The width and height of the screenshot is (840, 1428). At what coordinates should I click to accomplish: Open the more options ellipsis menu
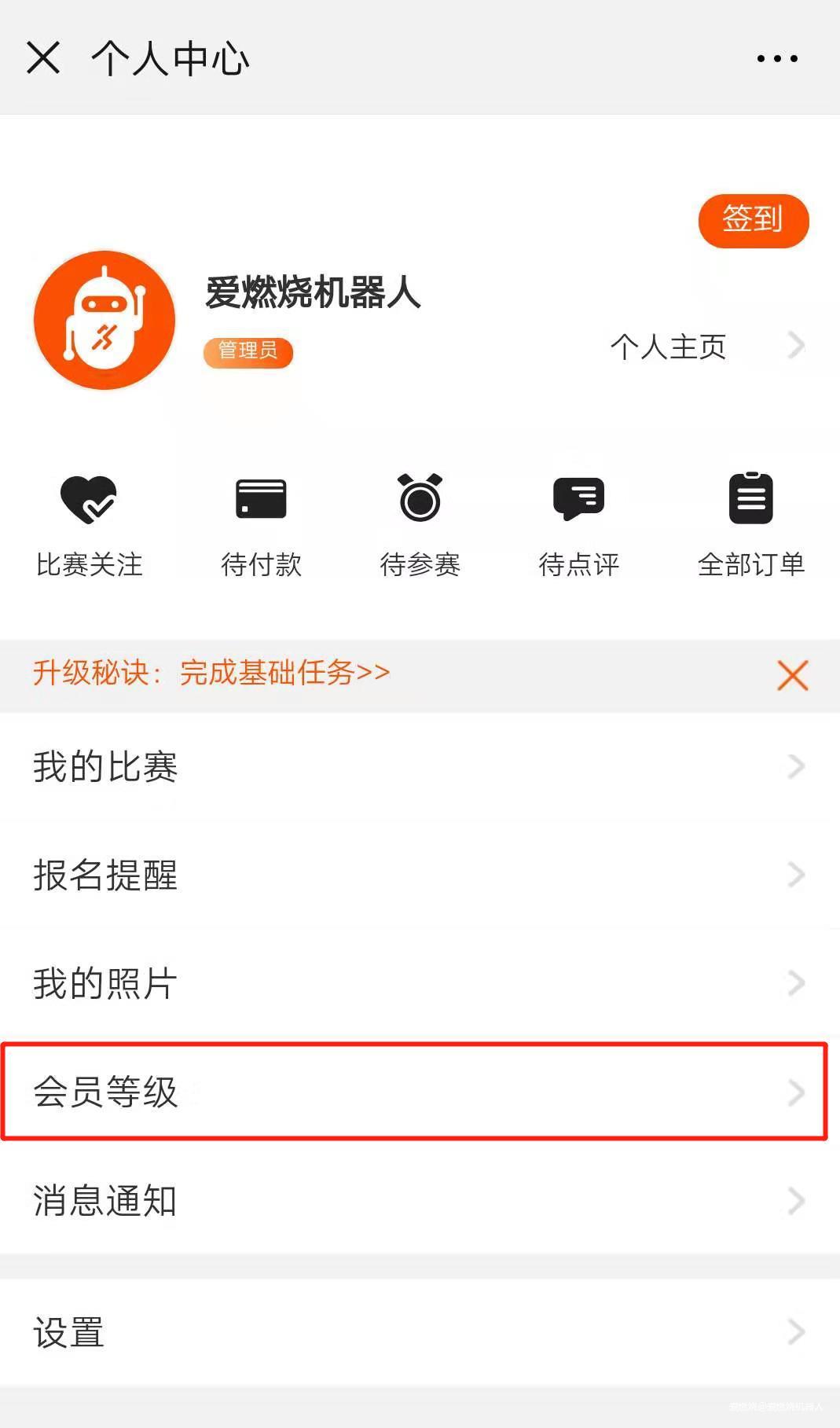[776, 58]
